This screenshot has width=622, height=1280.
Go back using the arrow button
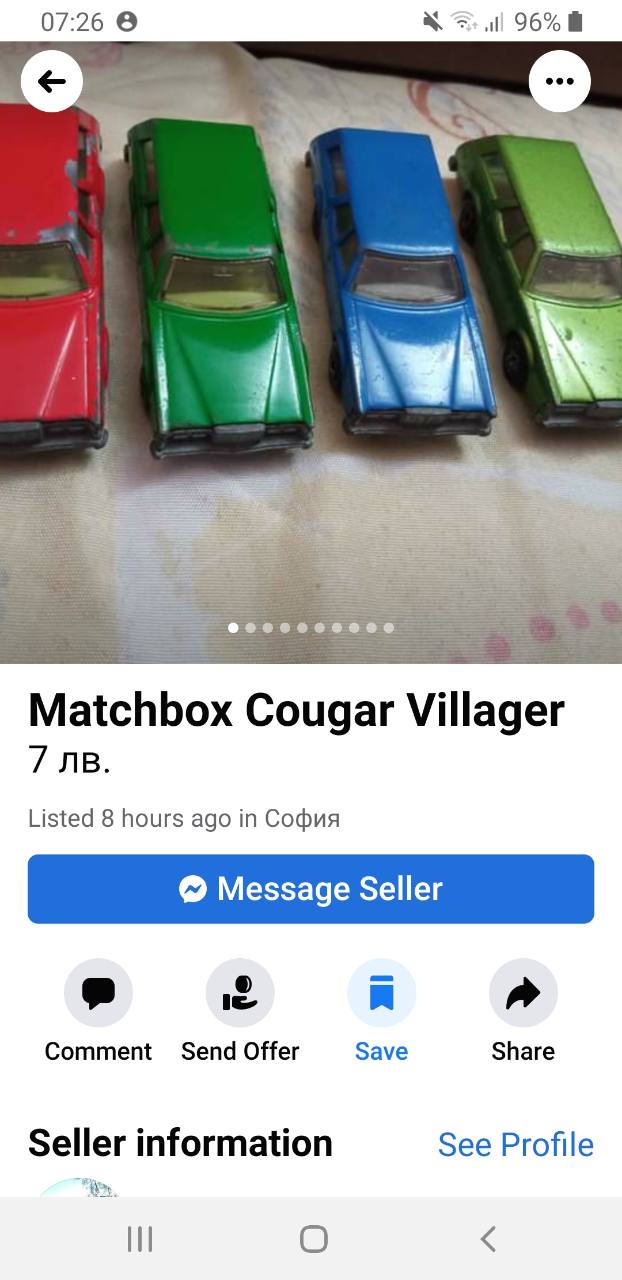point(52,81)
